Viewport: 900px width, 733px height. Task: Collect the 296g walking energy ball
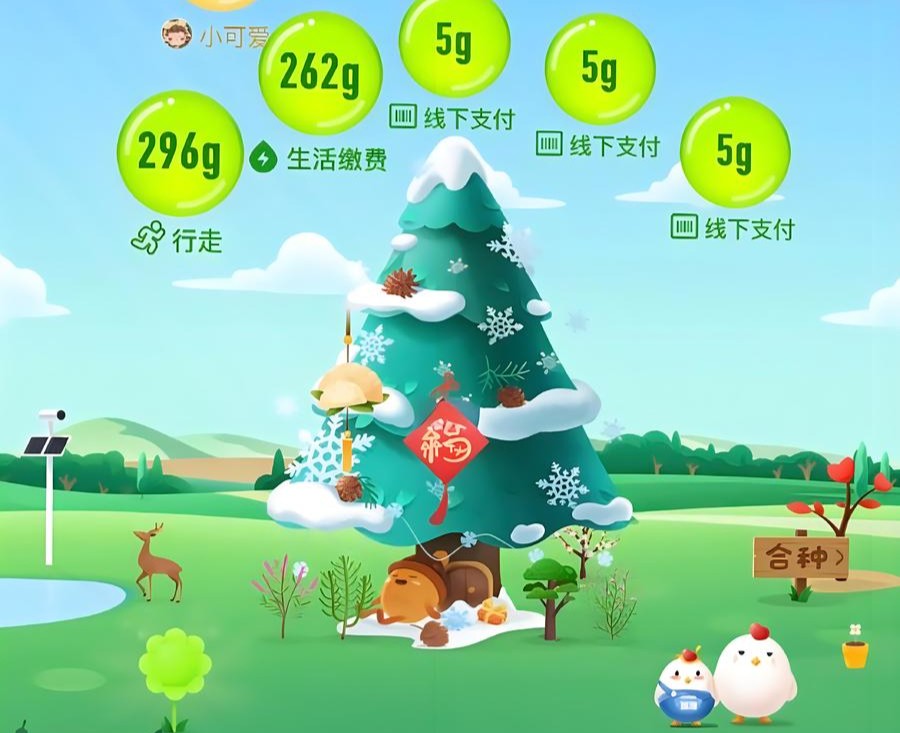click(x=180, y=152)
